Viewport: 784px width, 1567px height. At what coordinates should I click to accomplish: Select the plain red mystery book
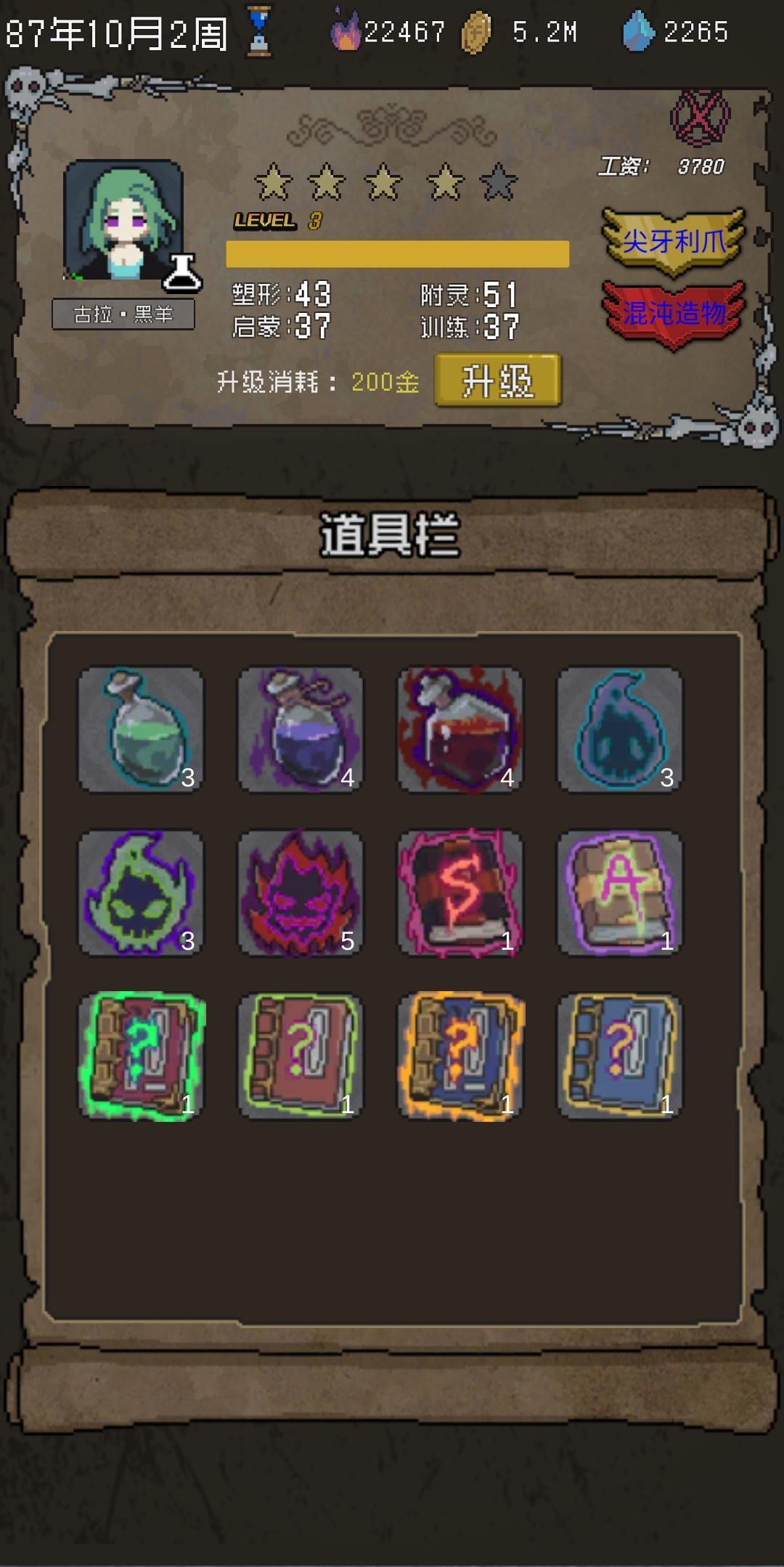pyautogui.click(x=301, y=1056)
